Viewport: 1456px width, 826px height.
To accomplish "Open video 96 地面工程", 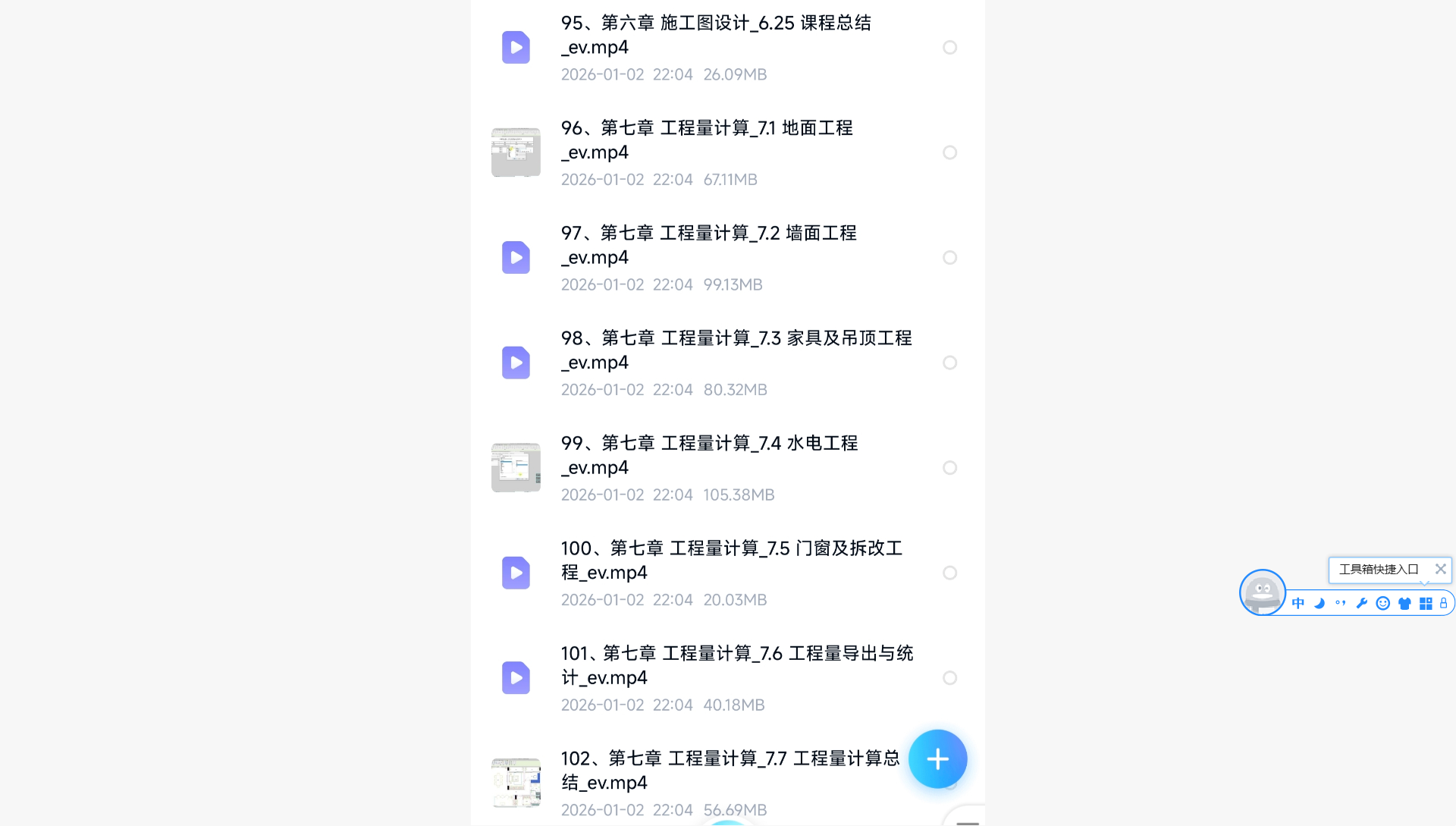I will pos(706,140).
